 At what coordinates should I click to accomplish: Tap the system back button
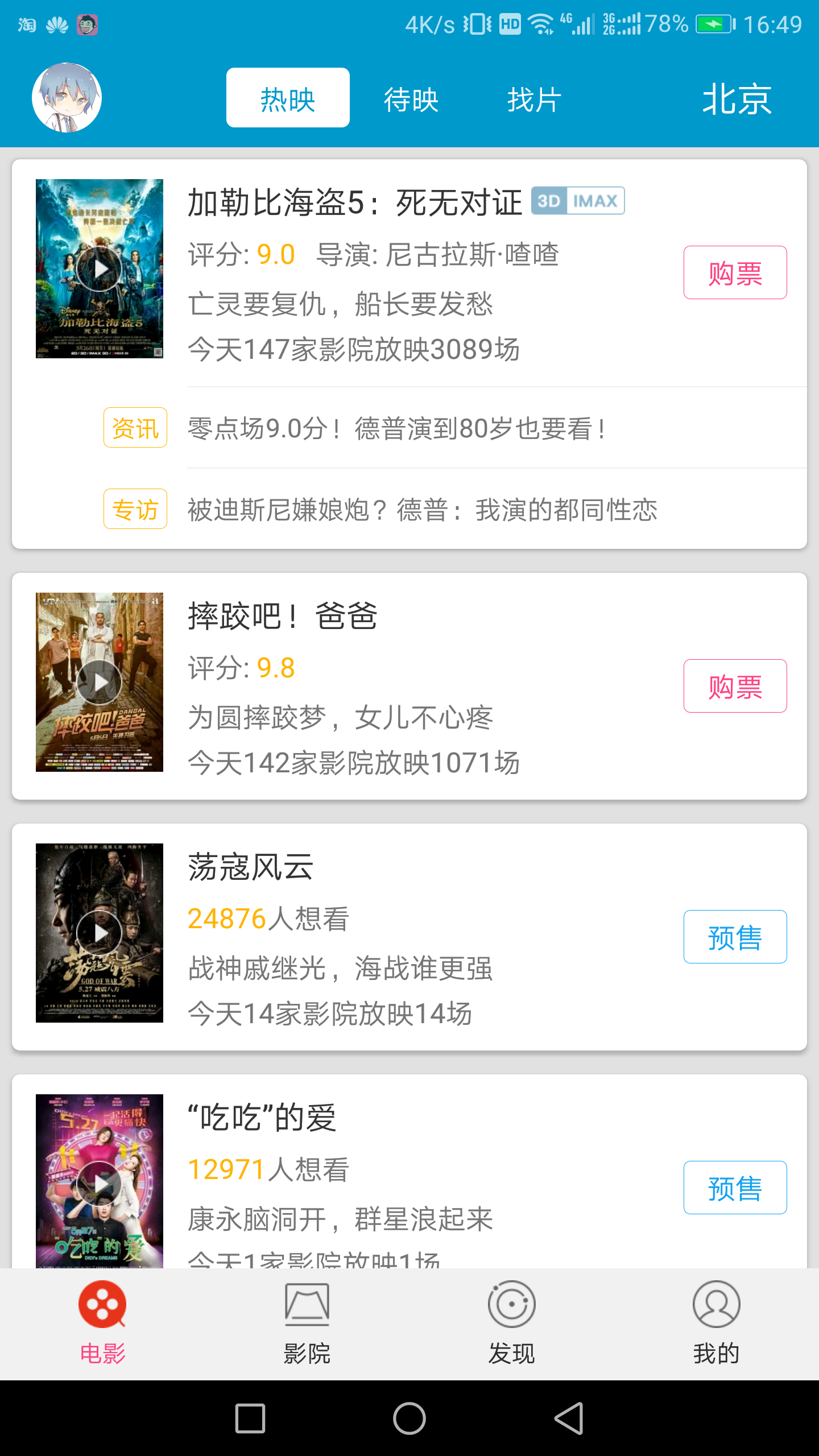pos(569,1418)
